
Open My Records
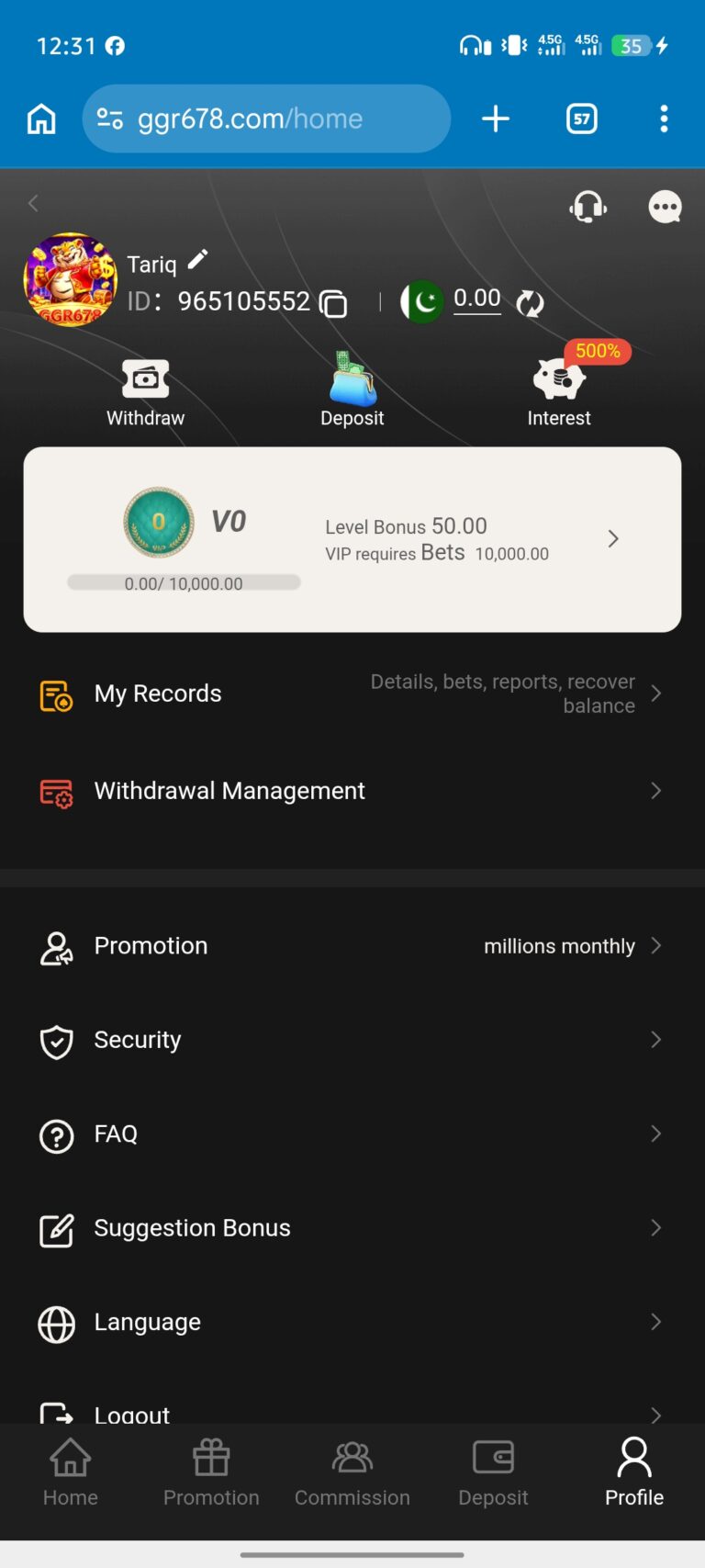click(352, 694)
